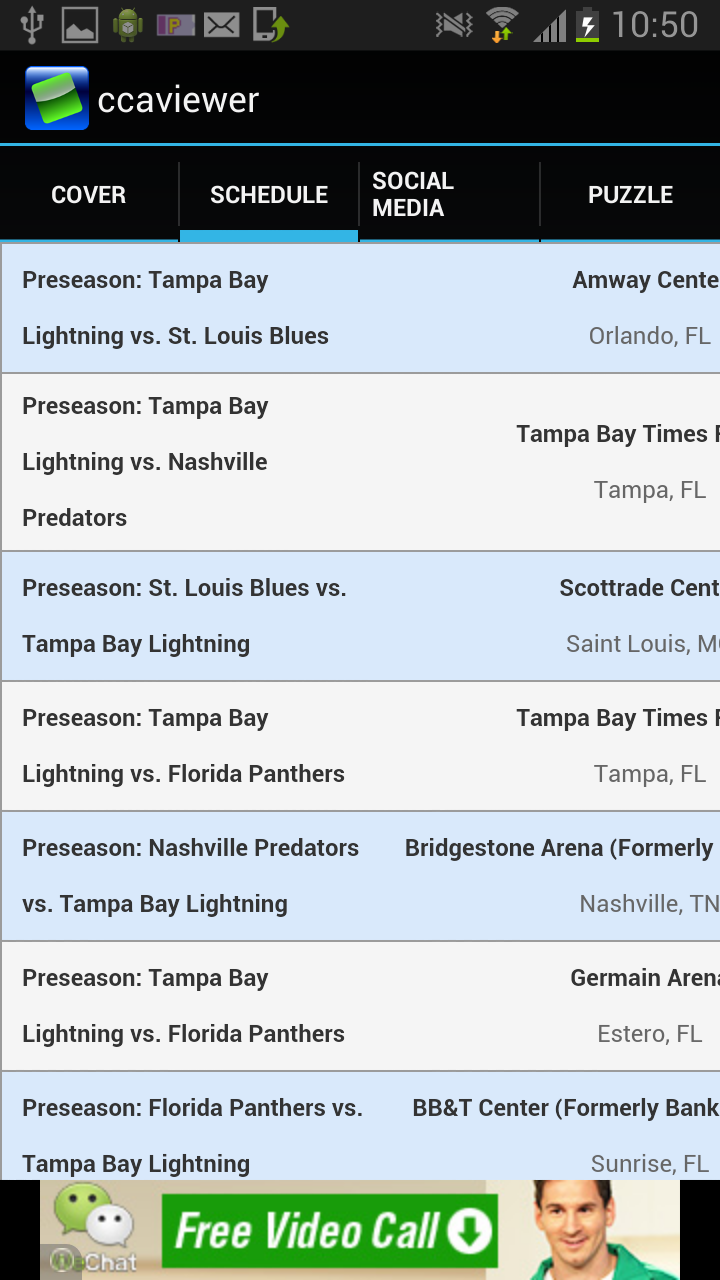
Task: Select the Nashville Predators vs. Lightning game
Action: point(360,875)
